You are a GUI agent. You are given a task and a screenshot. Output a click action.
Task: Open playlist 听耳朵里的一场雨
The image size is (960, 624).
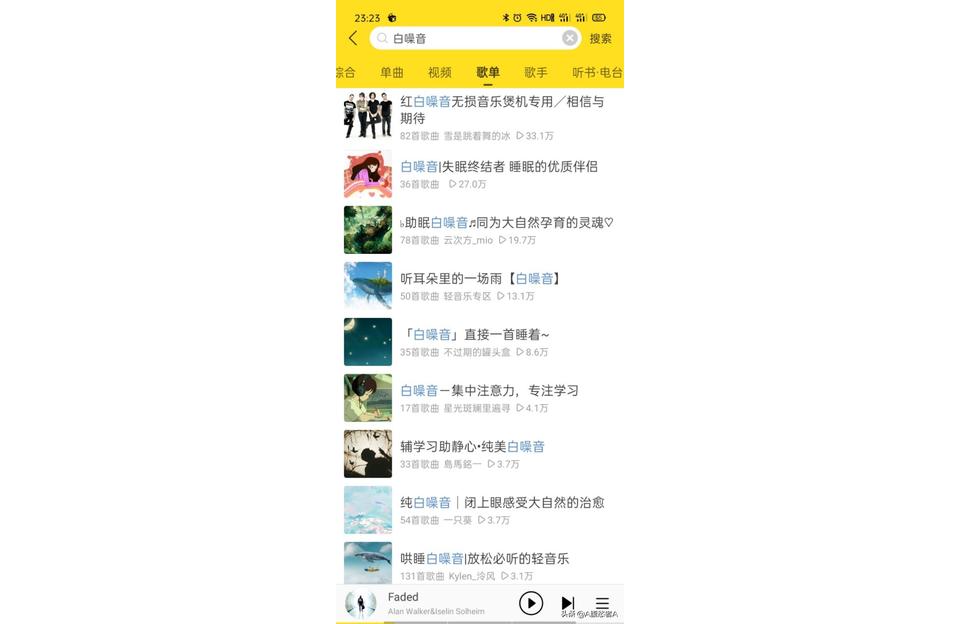click(x=480, y=279)
